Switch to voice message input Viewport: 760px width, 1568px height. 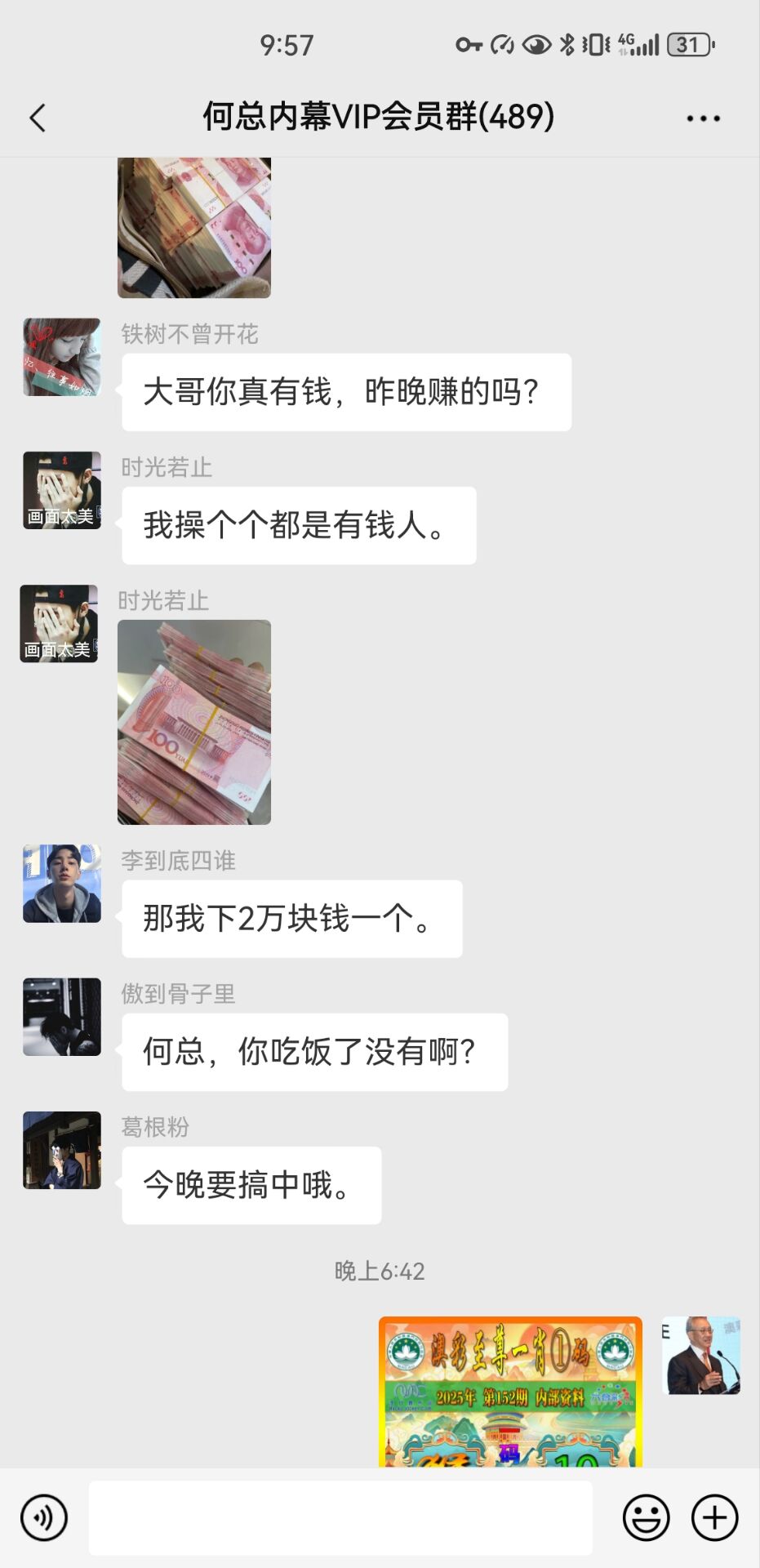coord(44,1517)
